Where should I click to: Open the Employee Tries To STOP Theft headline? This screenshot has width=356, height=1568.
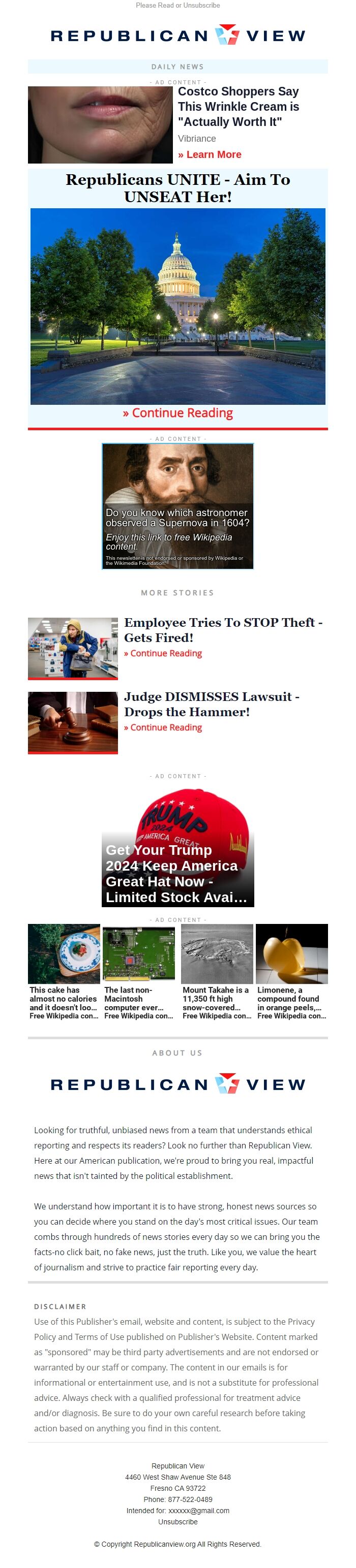(x=223, y=630)
